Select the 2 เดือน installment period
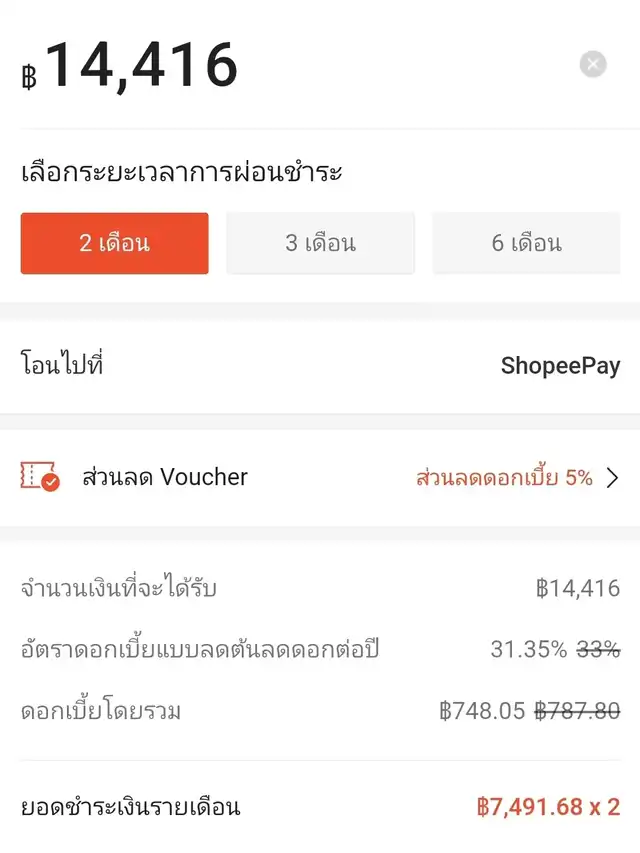Image resolution: width=640 pixels, height=853 pixels. click(x=115, y=243)
